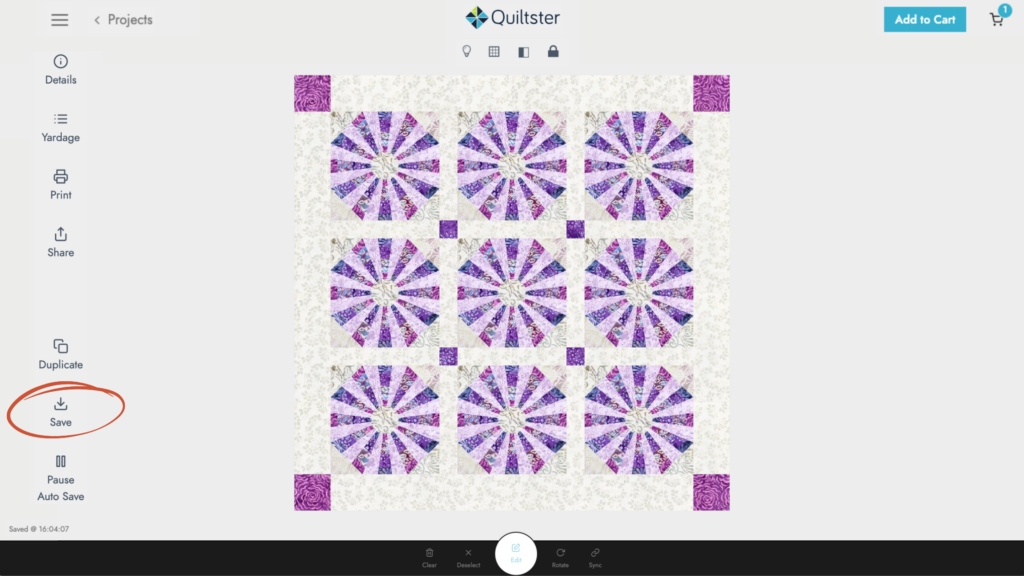Open project Details
Viewport: 1024px width, 576px height.
coord(61,69)
